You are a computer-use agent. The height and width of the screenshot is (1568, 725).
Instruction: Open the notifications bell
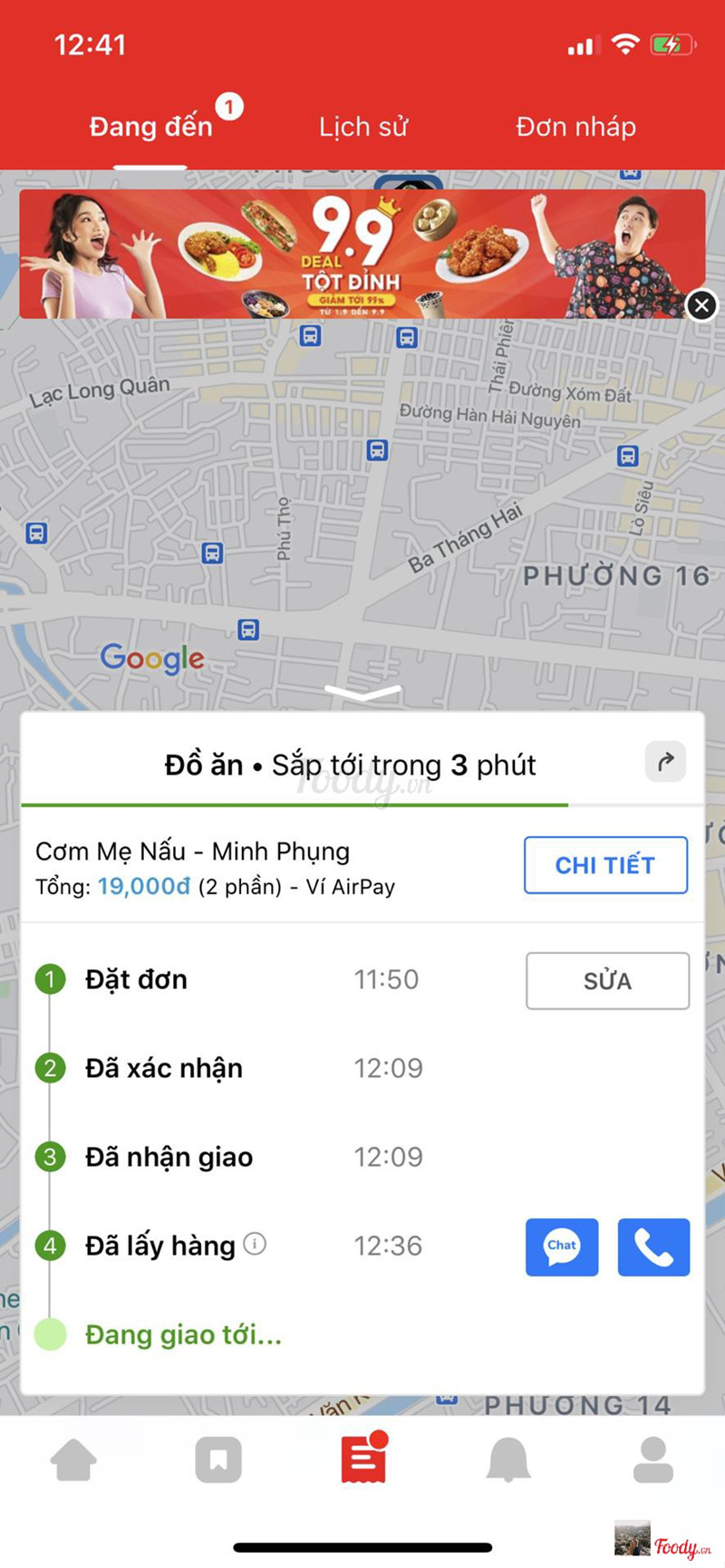click(x=508, y=1460)
